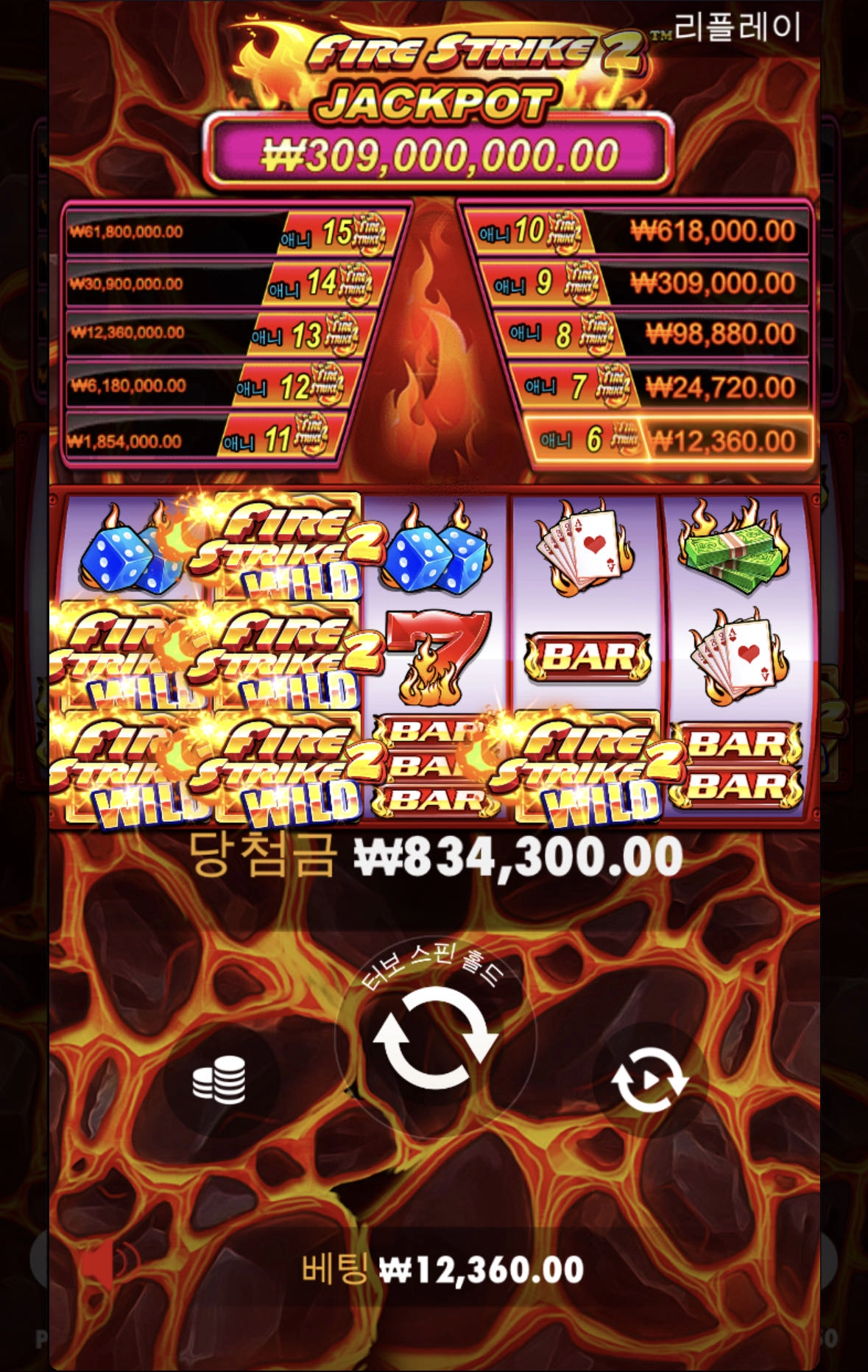Tap the 리플레이 replay label
Screen dimensions: 868x1372
point(737,27)
